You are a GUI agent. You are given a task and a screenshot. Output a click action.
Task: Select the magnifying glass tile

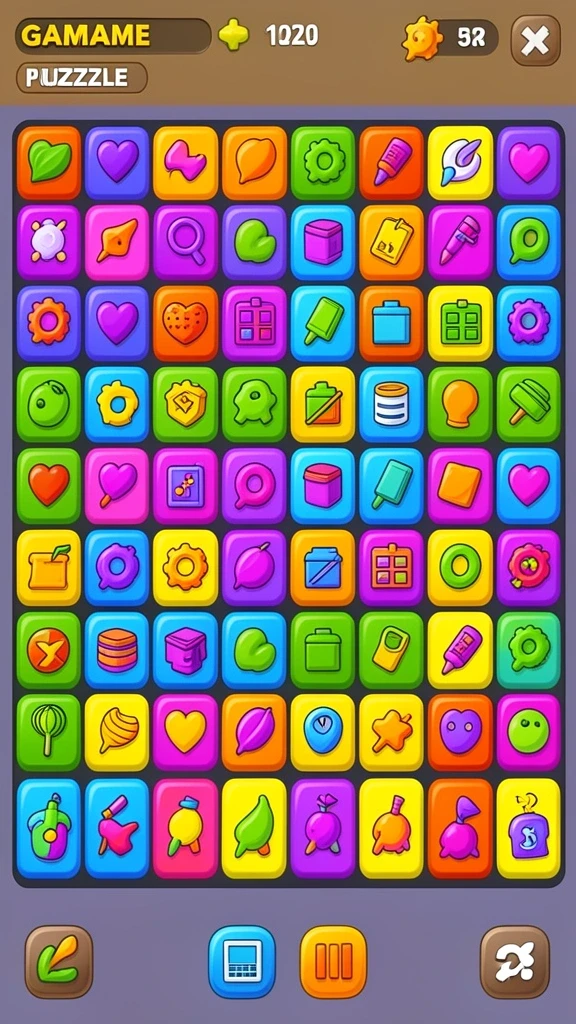185,242
